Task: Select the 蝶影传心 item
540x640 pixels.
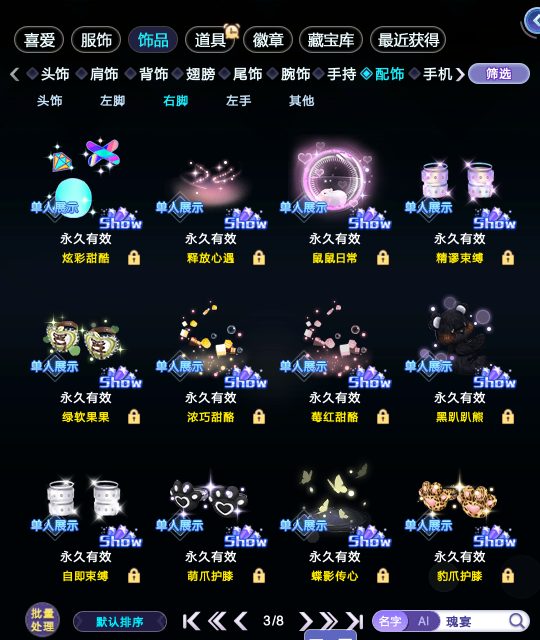Action: tap(335, 518)
